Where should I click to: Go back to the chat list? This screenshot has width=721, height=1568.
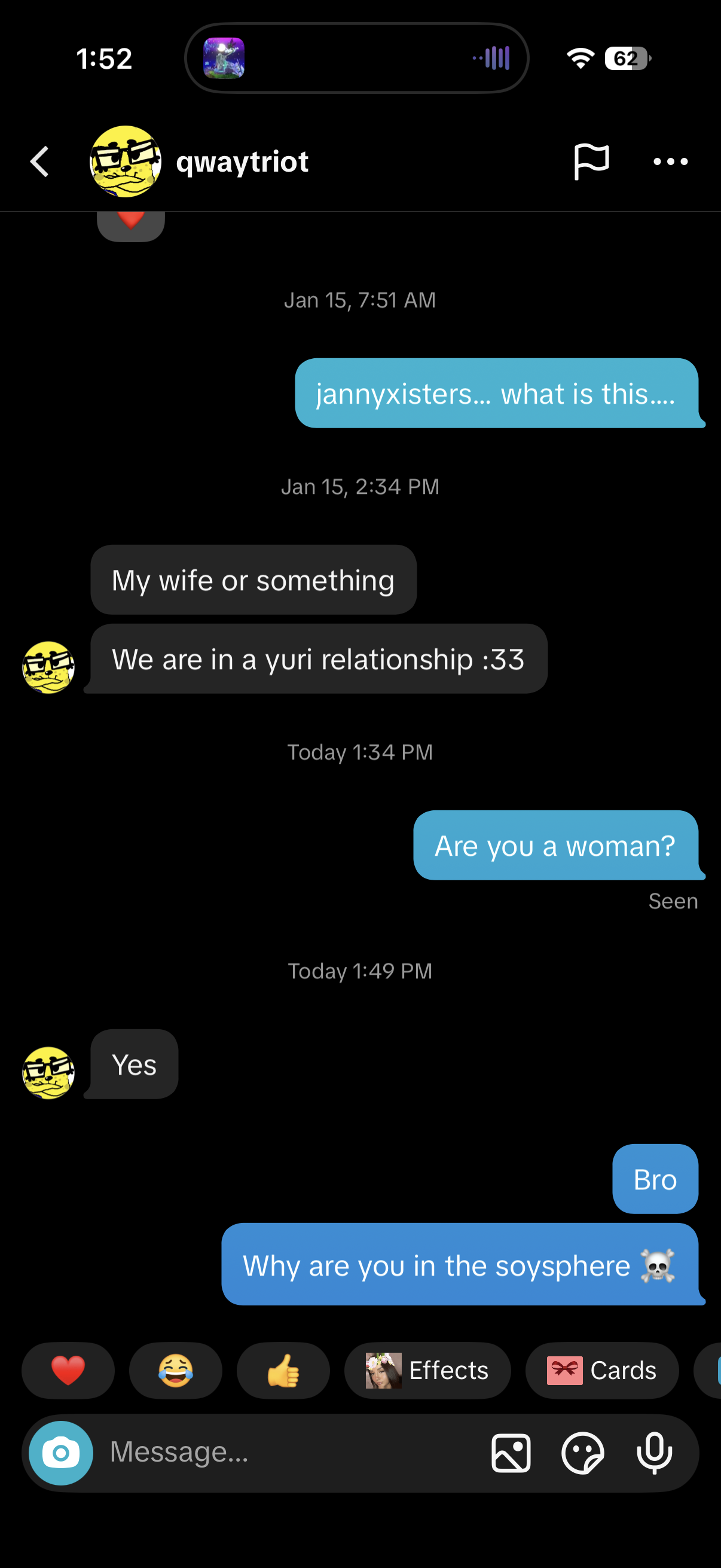click(39, 162)
